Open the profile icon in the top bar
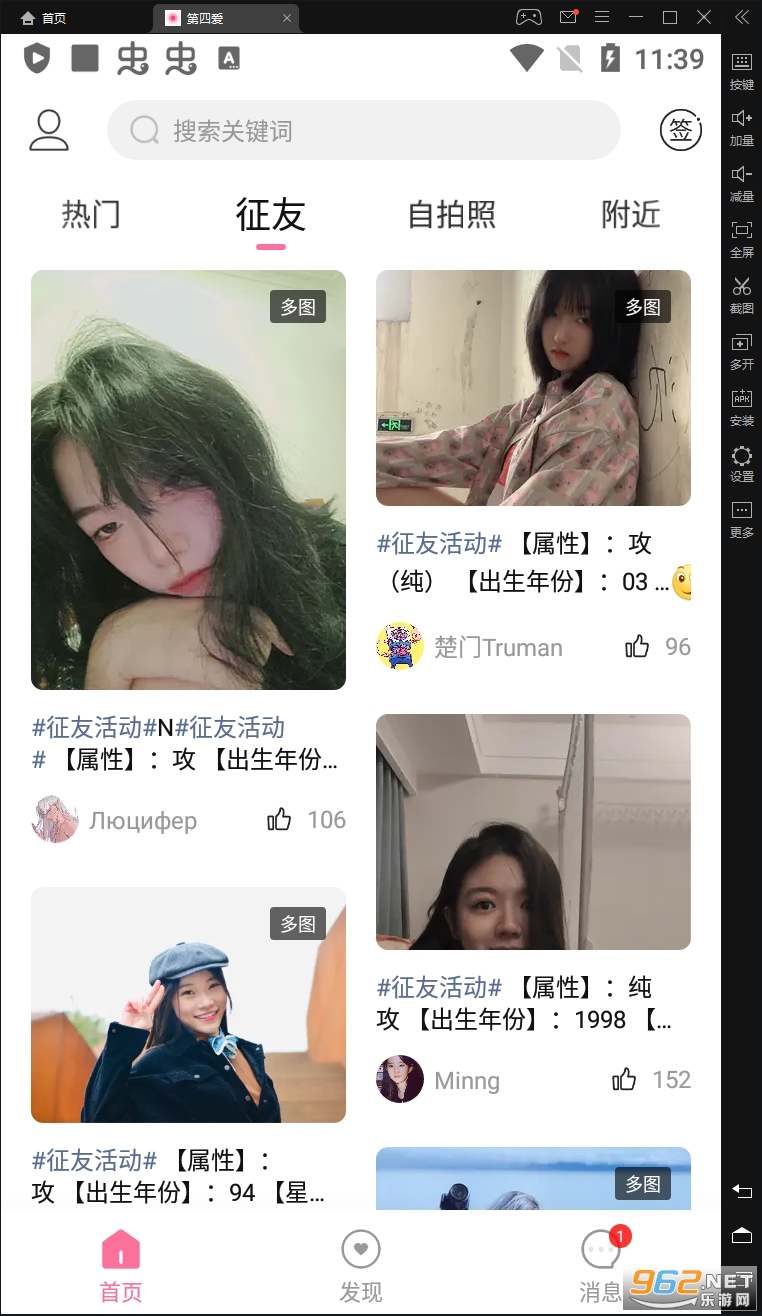This screenshot has width=762, height=1316. [48, 131]
